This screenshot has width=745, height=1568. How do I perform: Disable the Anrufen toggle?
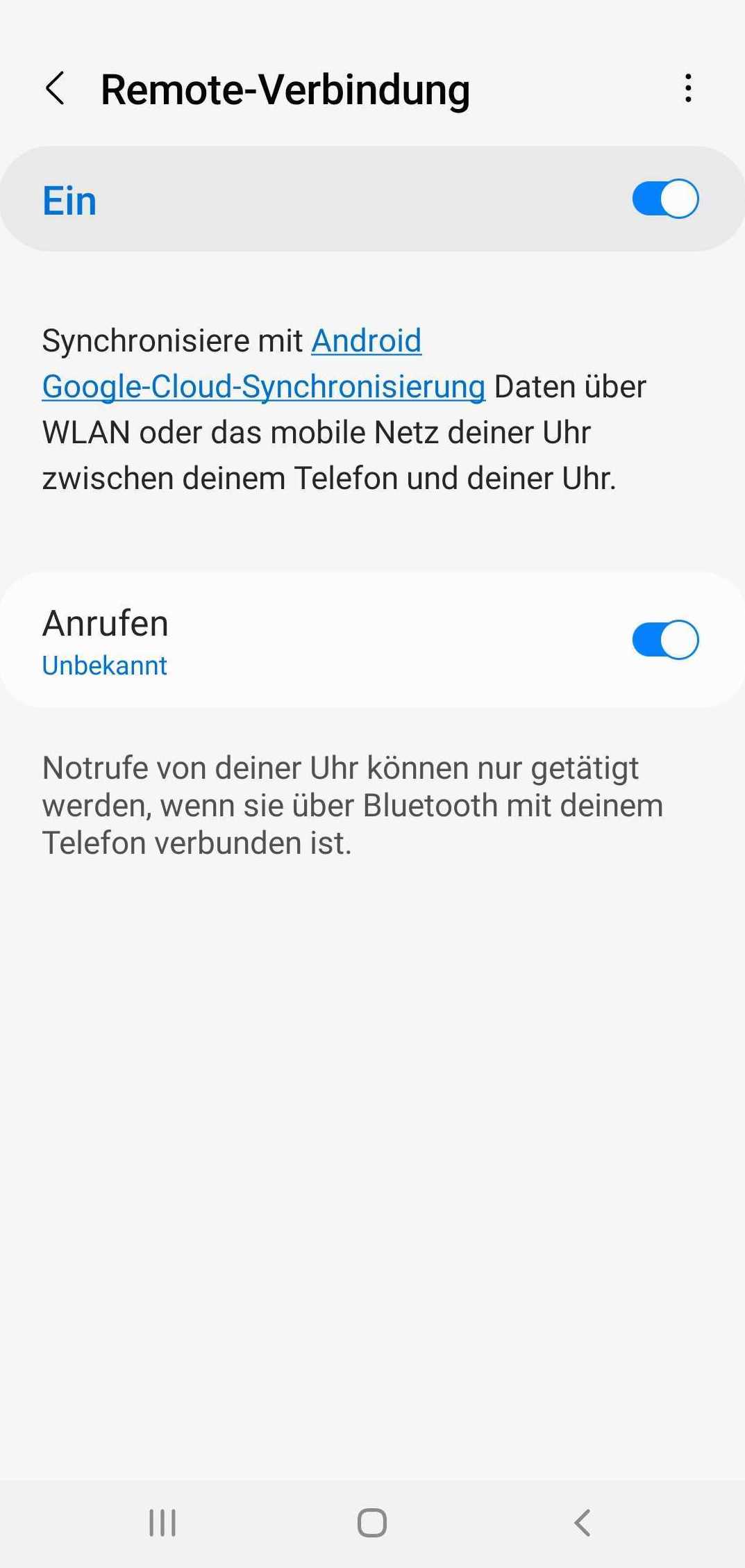[x=664, y=639]
